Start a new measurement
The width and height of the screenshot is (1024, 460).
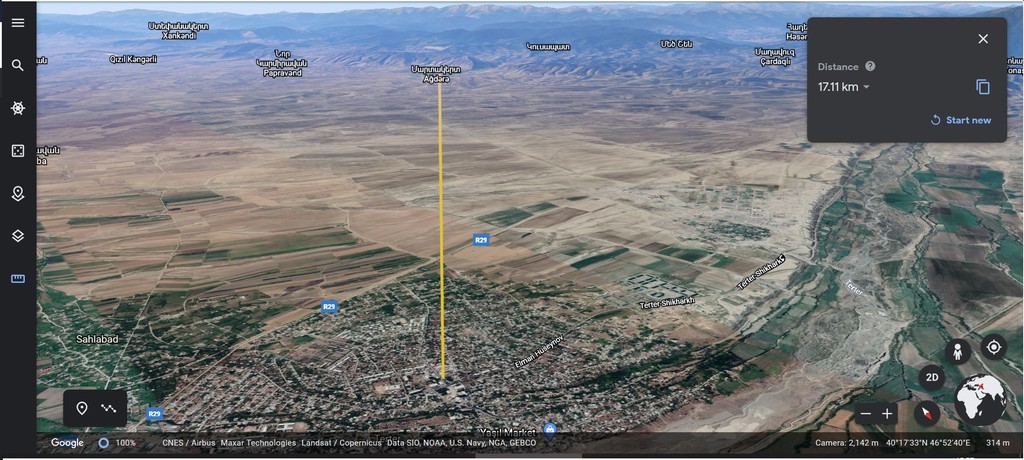pos(960,120)
